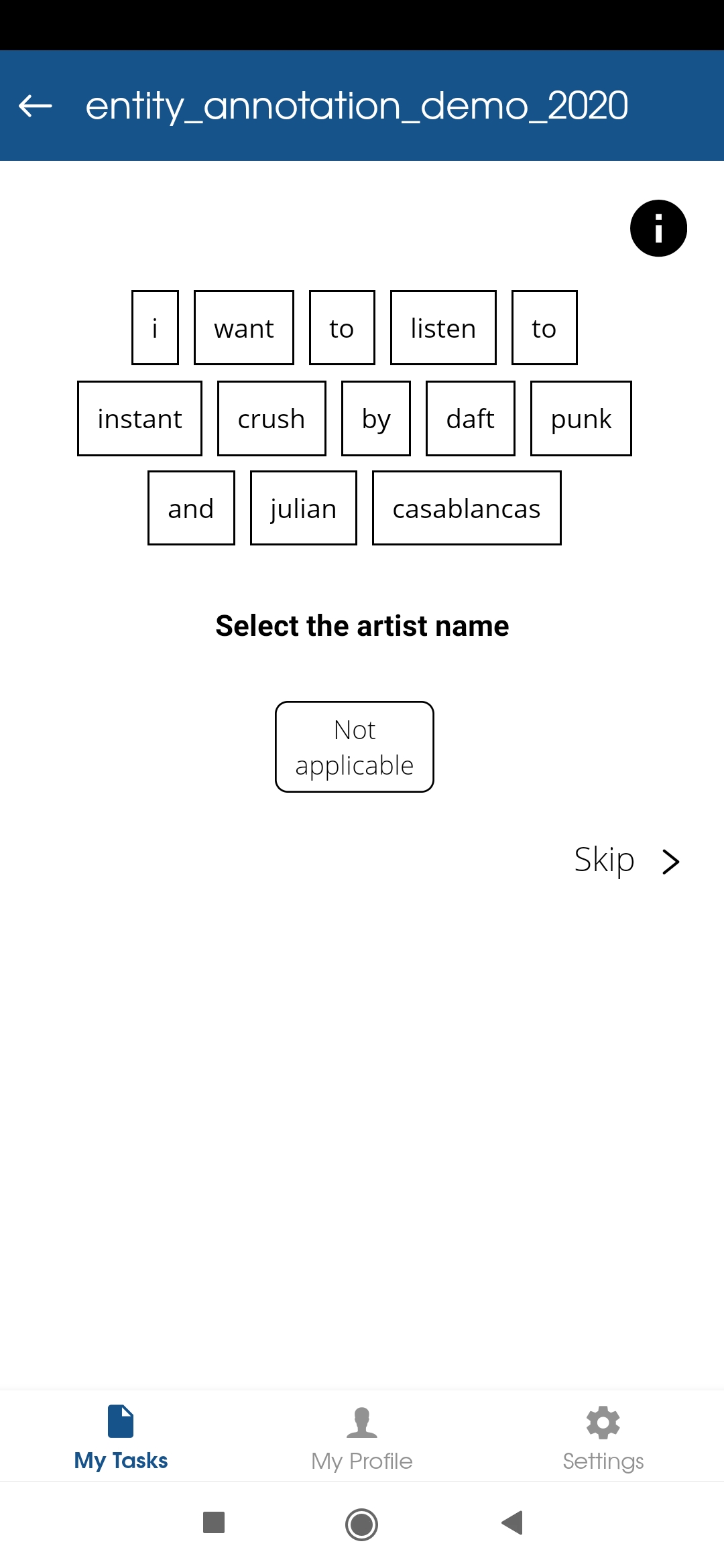Choose Not applicable

click(x=355, y=747)
